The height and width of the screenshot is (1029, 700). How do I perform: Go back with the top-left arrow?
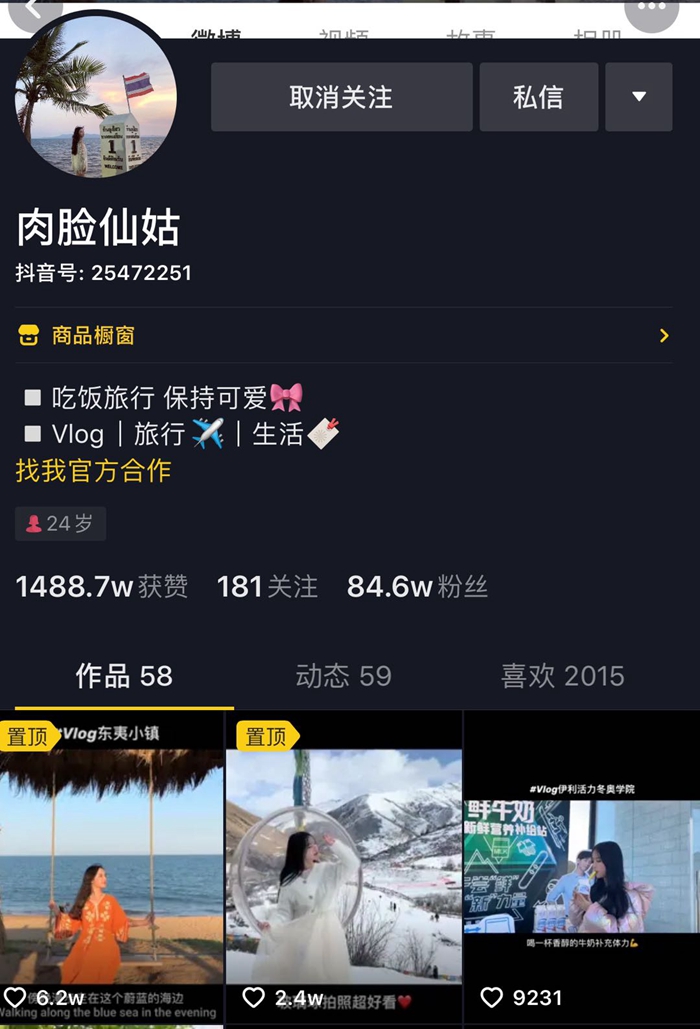[32, 10]
